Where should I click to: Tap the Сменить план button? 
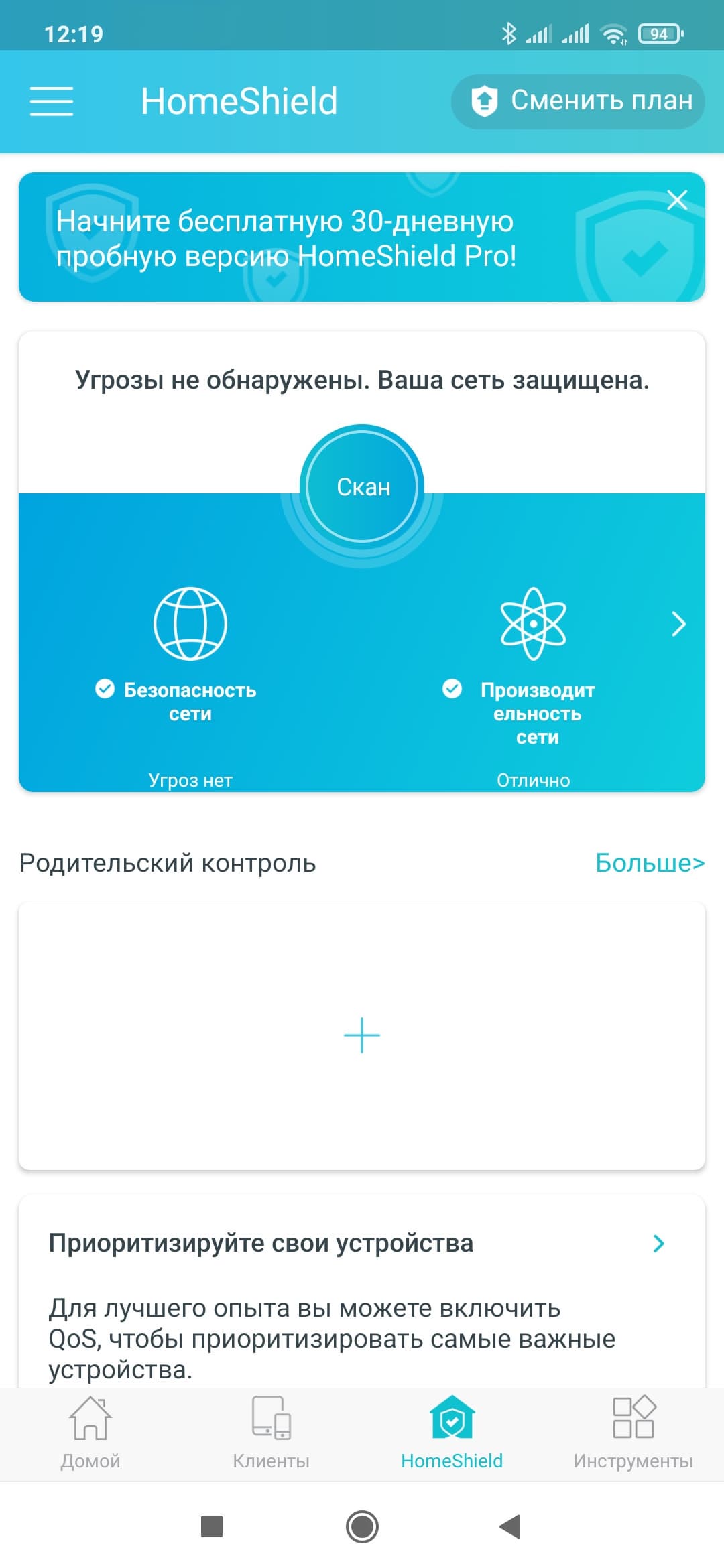[578, 101]
